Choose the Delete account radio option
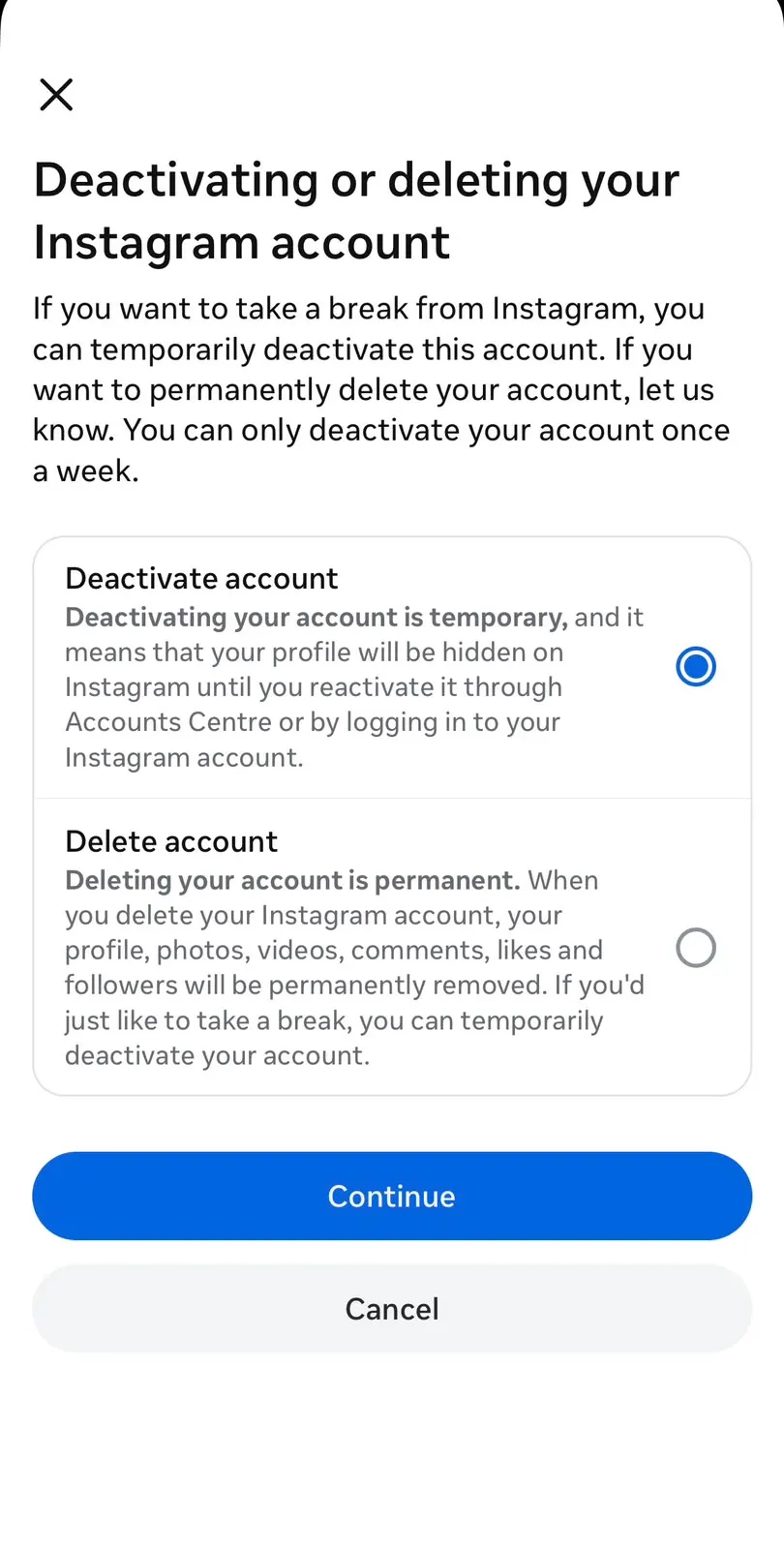 click(696, 948)
